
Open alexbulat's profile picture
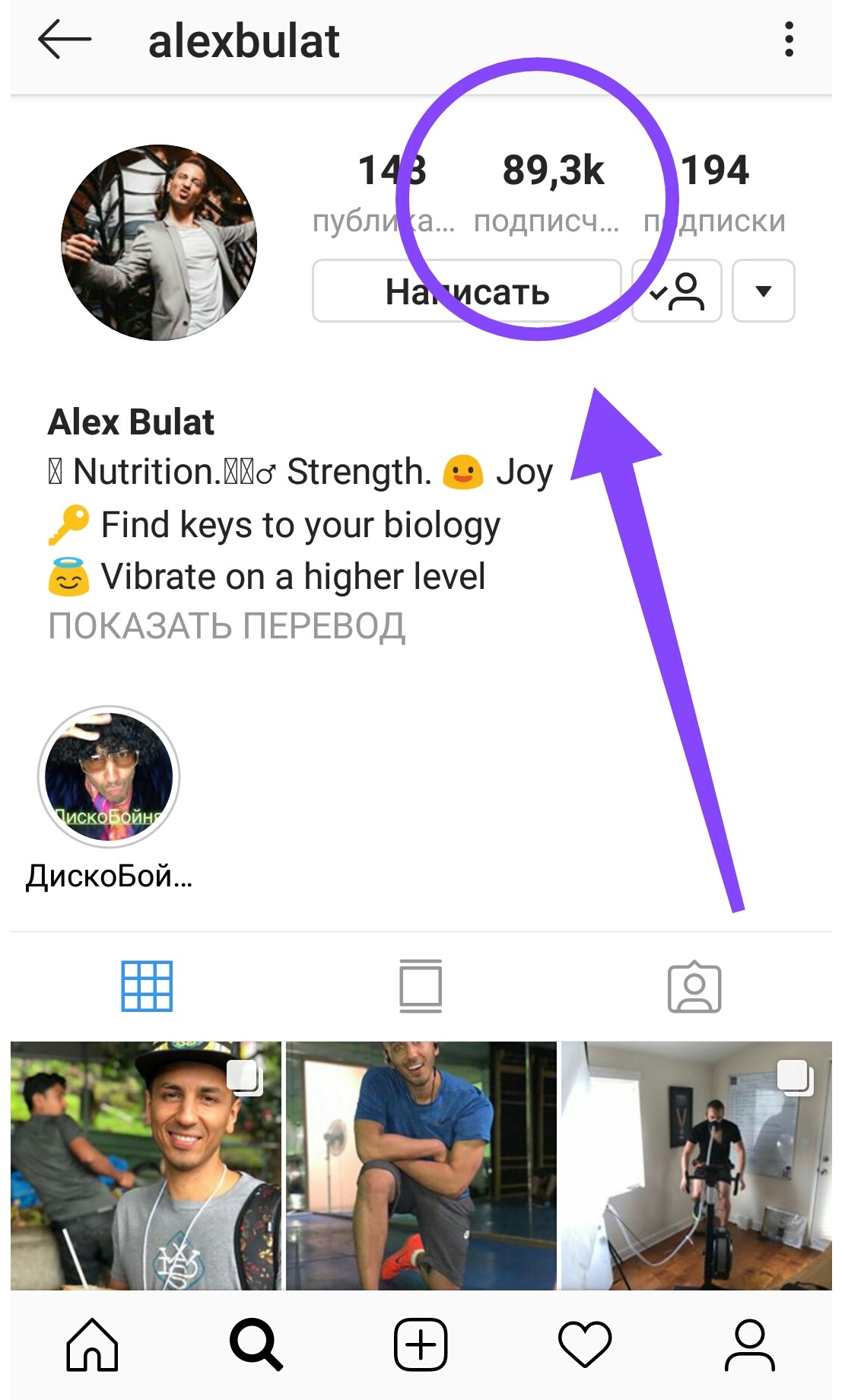coord(159,243)
